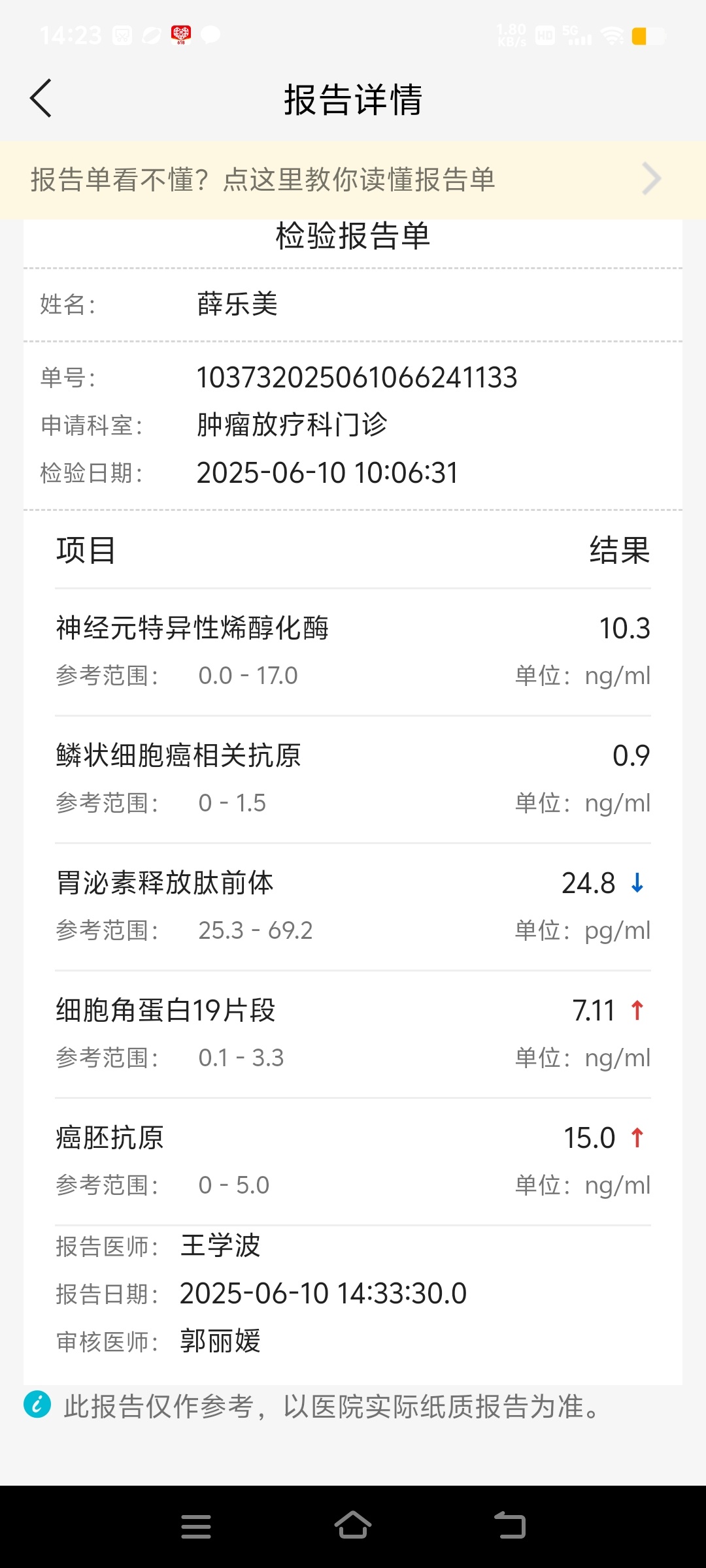706x1568 pixels.
Task: Tap the system back button
Action: 510,1526
